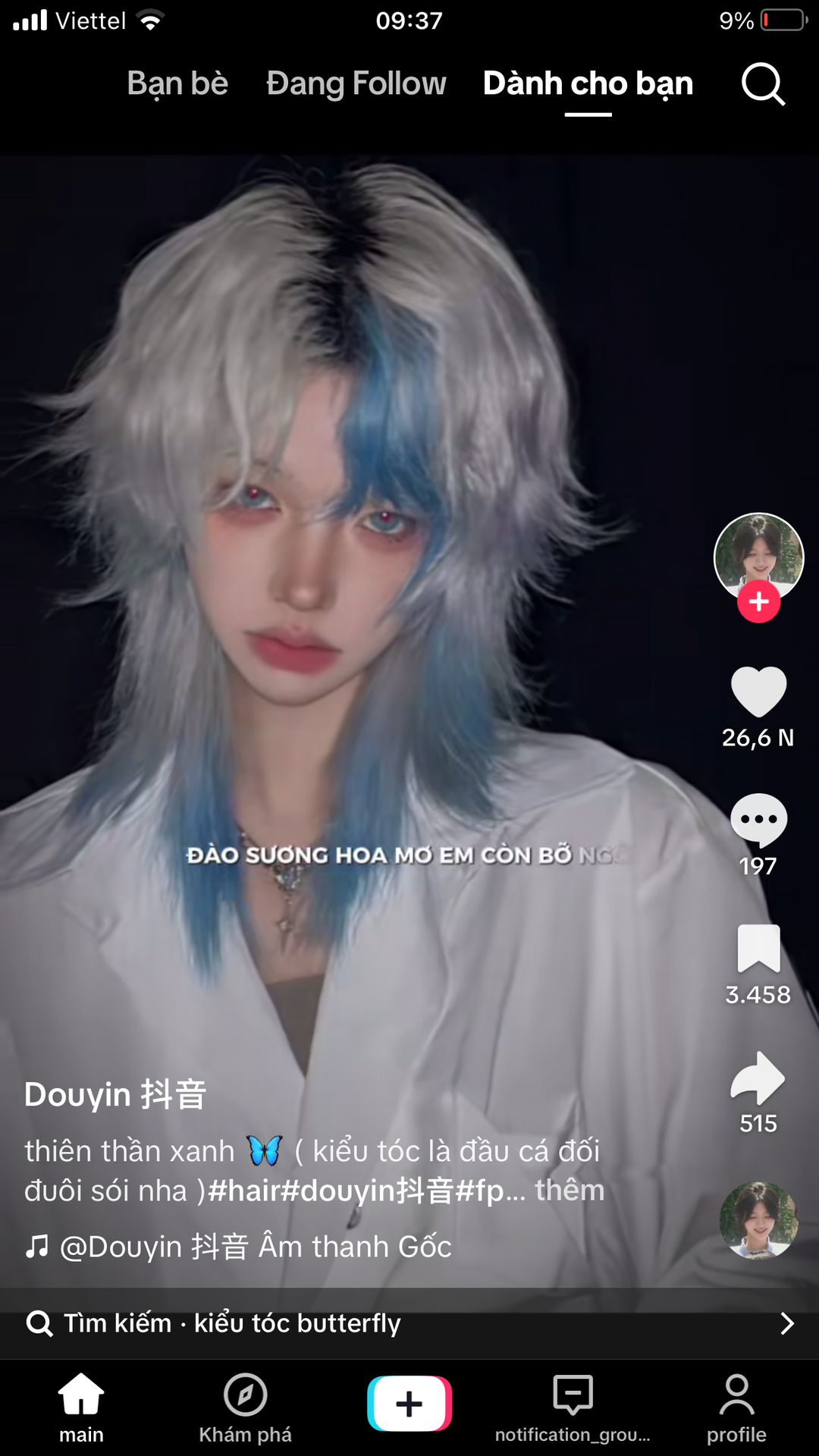Share this video with the arrow

(x=758, y=1078)
